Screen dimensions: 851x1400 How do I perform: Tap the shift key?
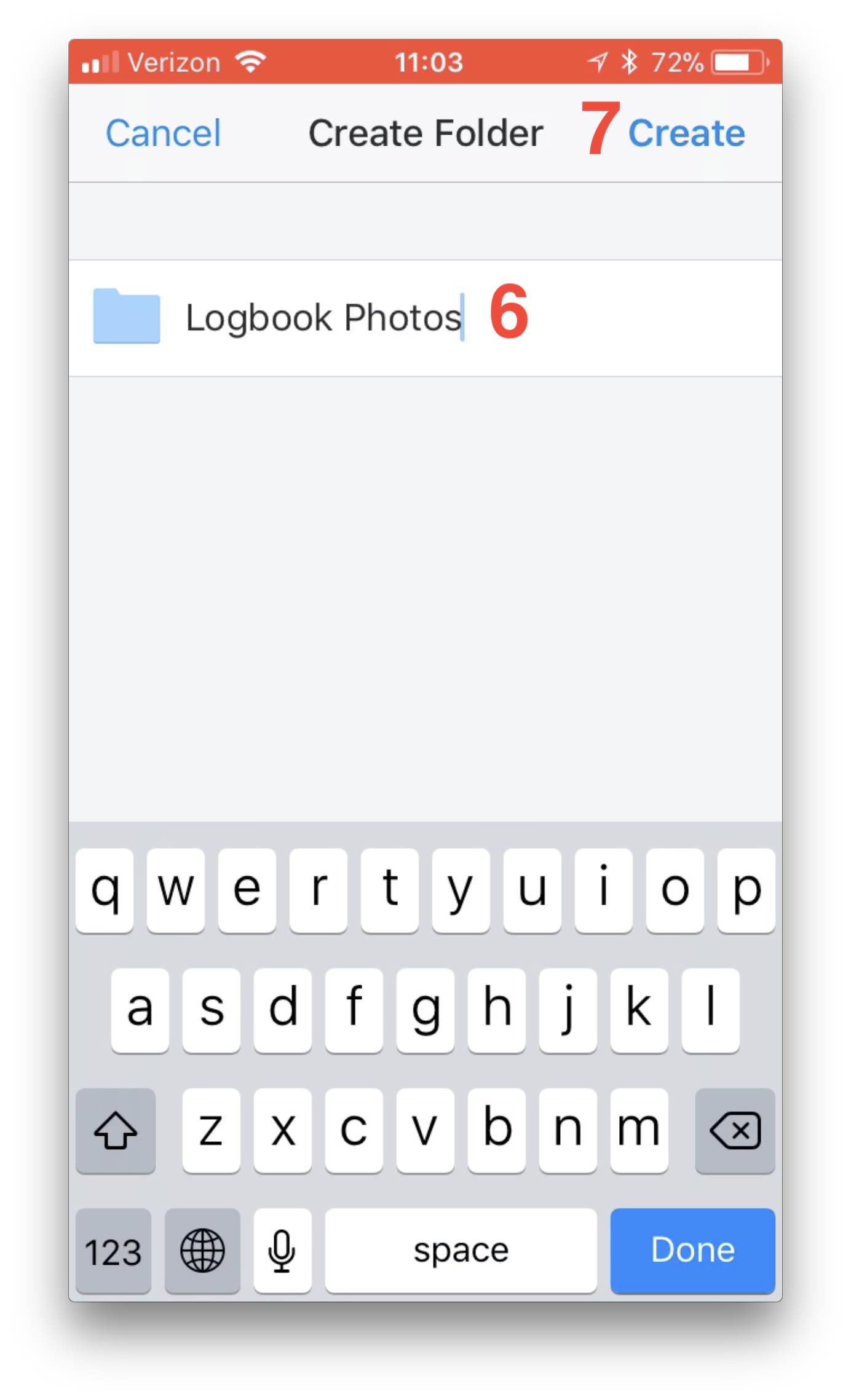[x=116, y=1130]
